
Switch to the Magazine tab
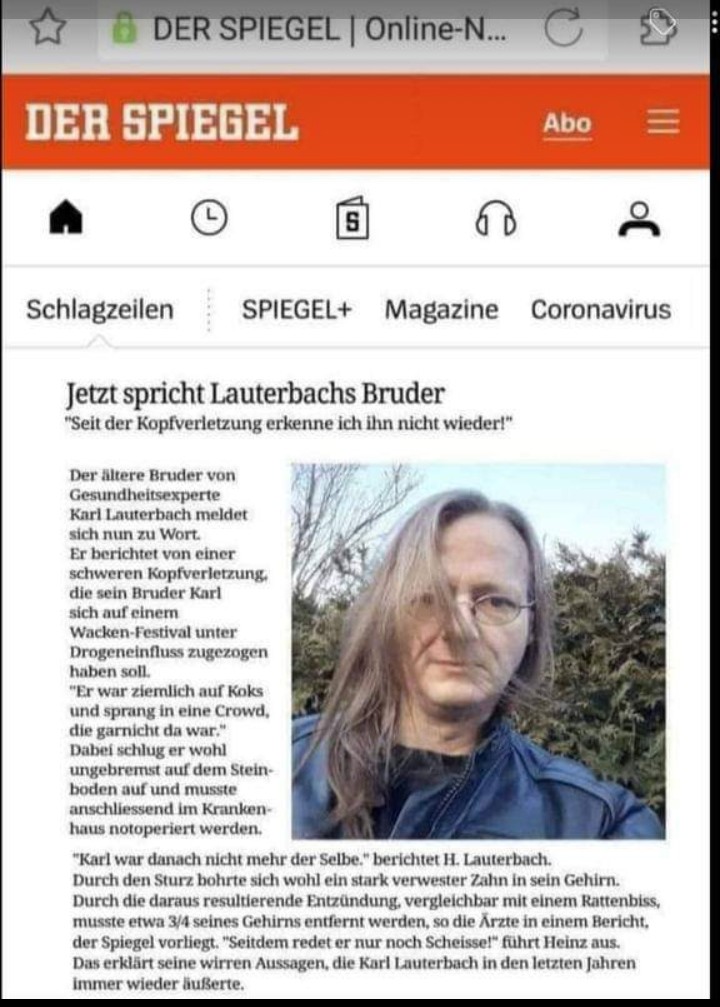(x=441, y=310)
